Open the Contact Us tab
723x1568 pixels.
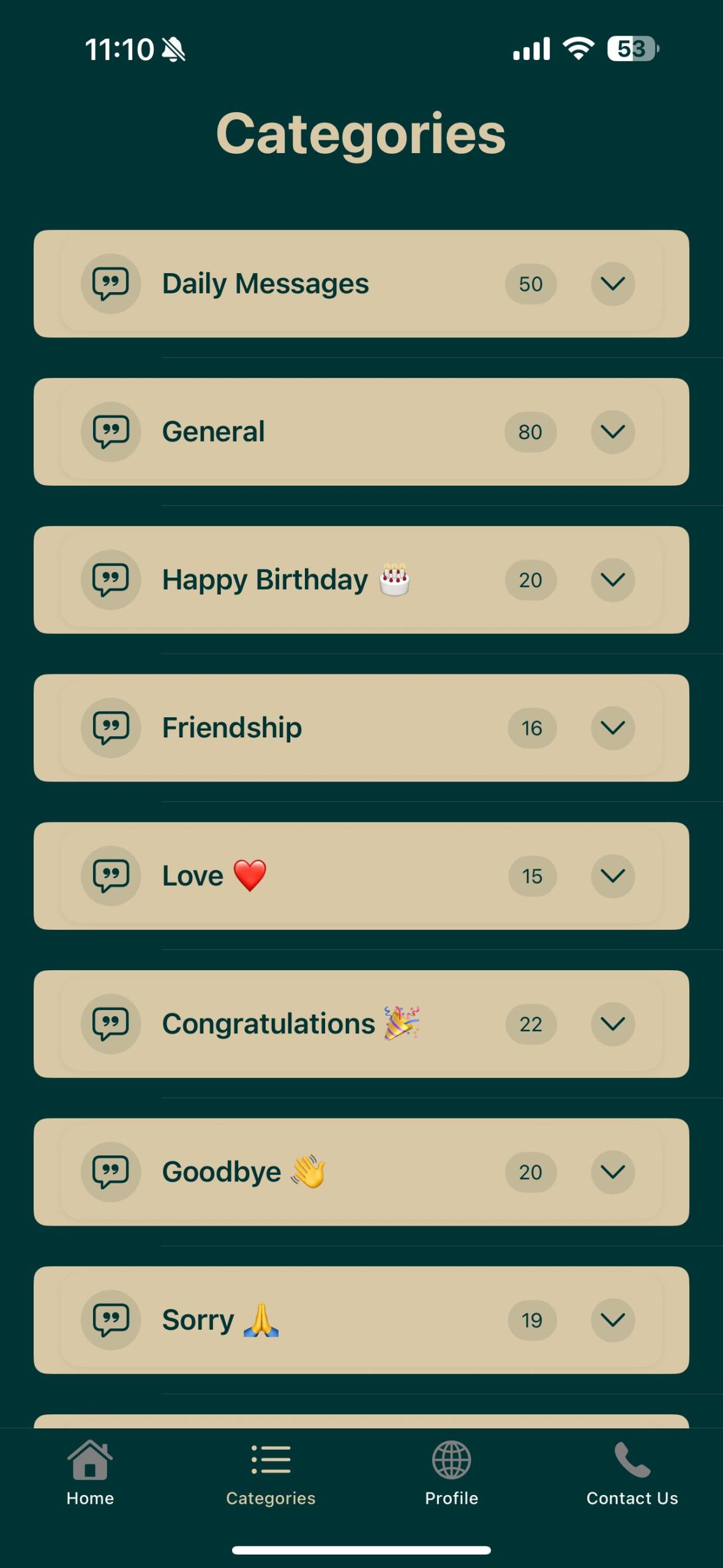tap(632, 1473)
